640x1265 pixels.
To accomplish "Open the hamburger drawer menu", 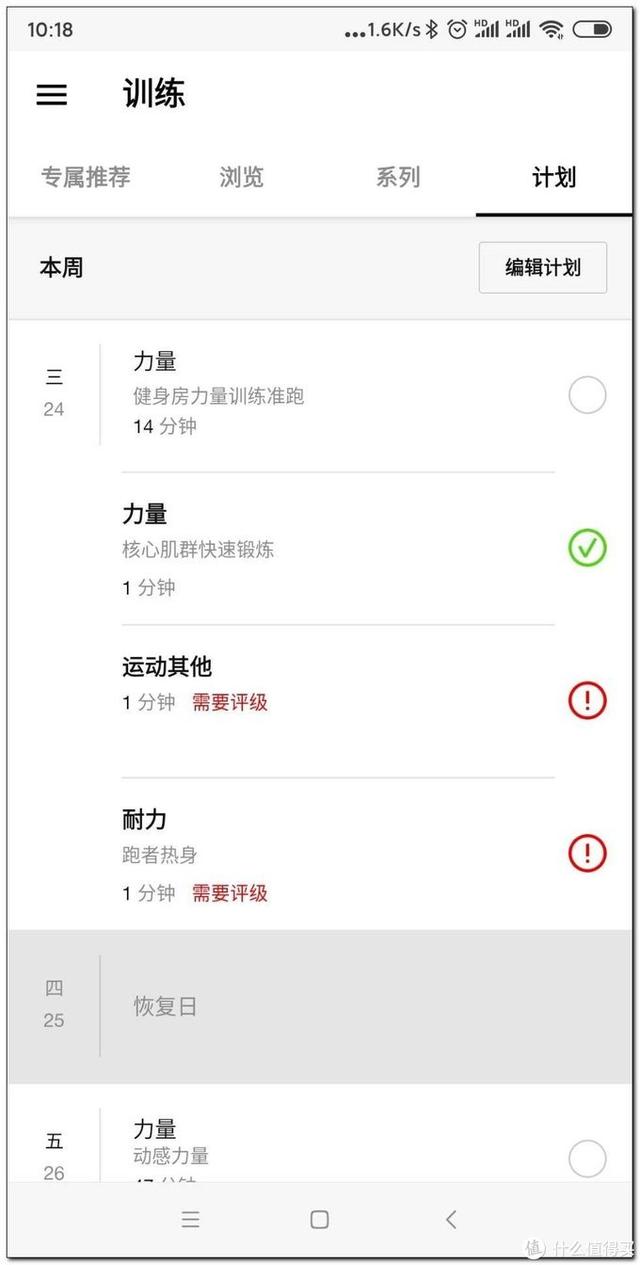I will (52, 95).
